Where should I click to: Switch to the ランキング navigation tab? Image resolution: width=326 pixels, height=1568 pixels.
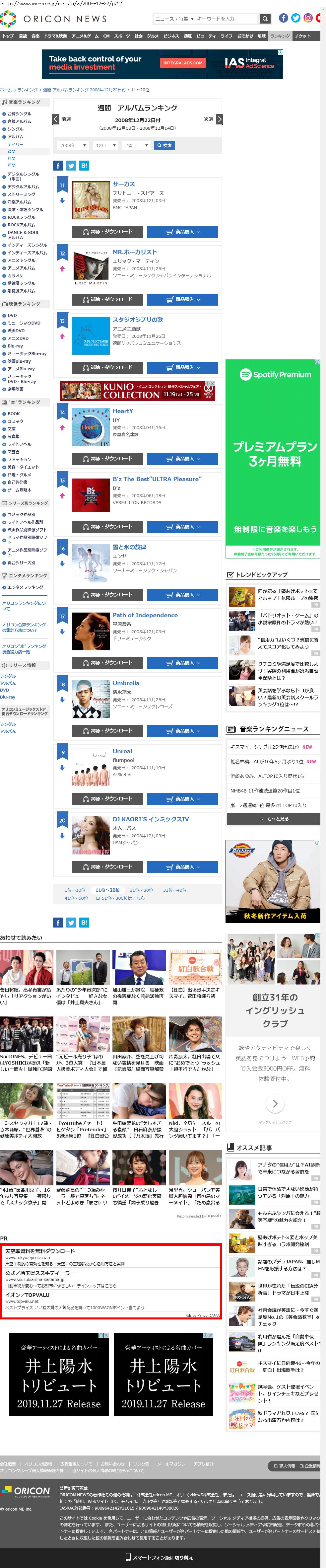point(280,36)
